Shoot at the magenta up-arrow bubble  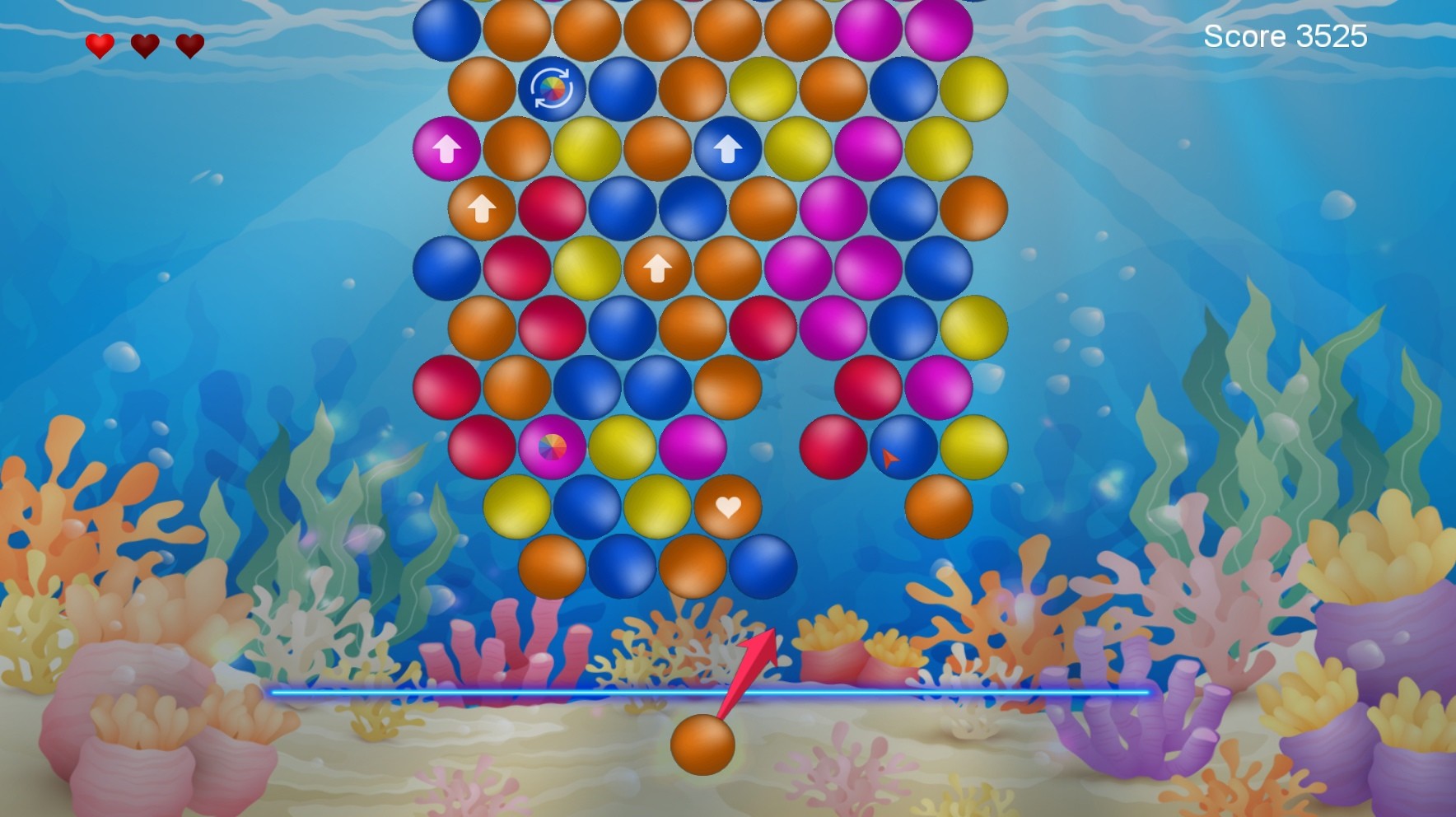click(x=446, y=148)
